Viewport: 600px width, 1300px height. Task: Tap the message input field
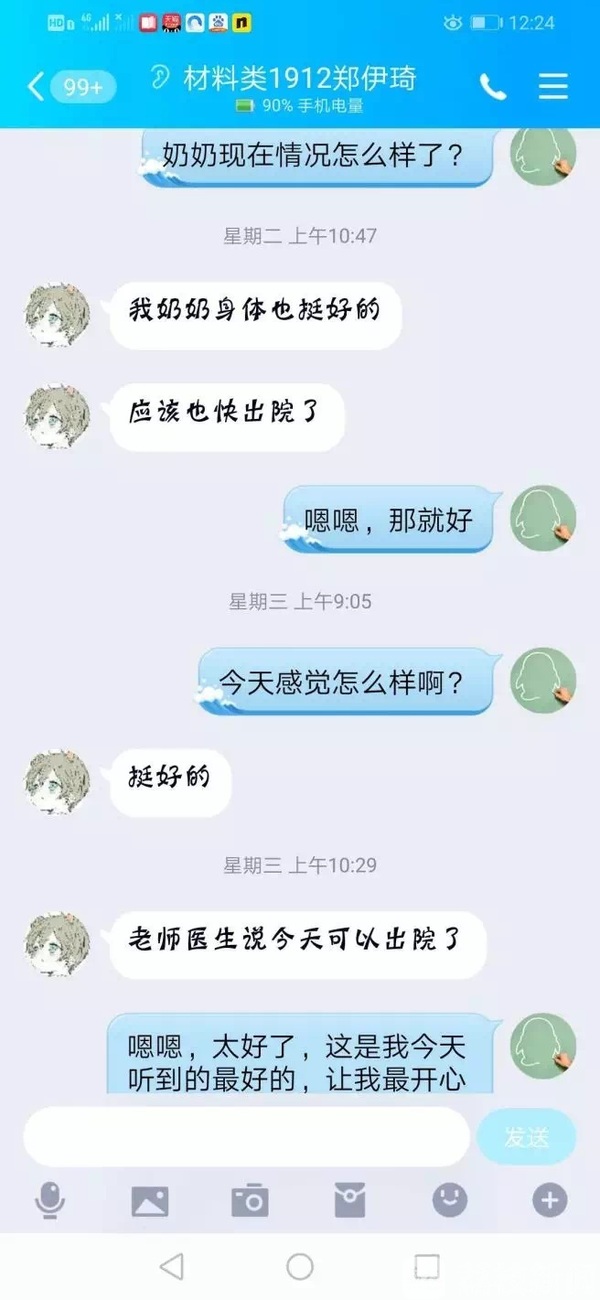point(246,1137)
